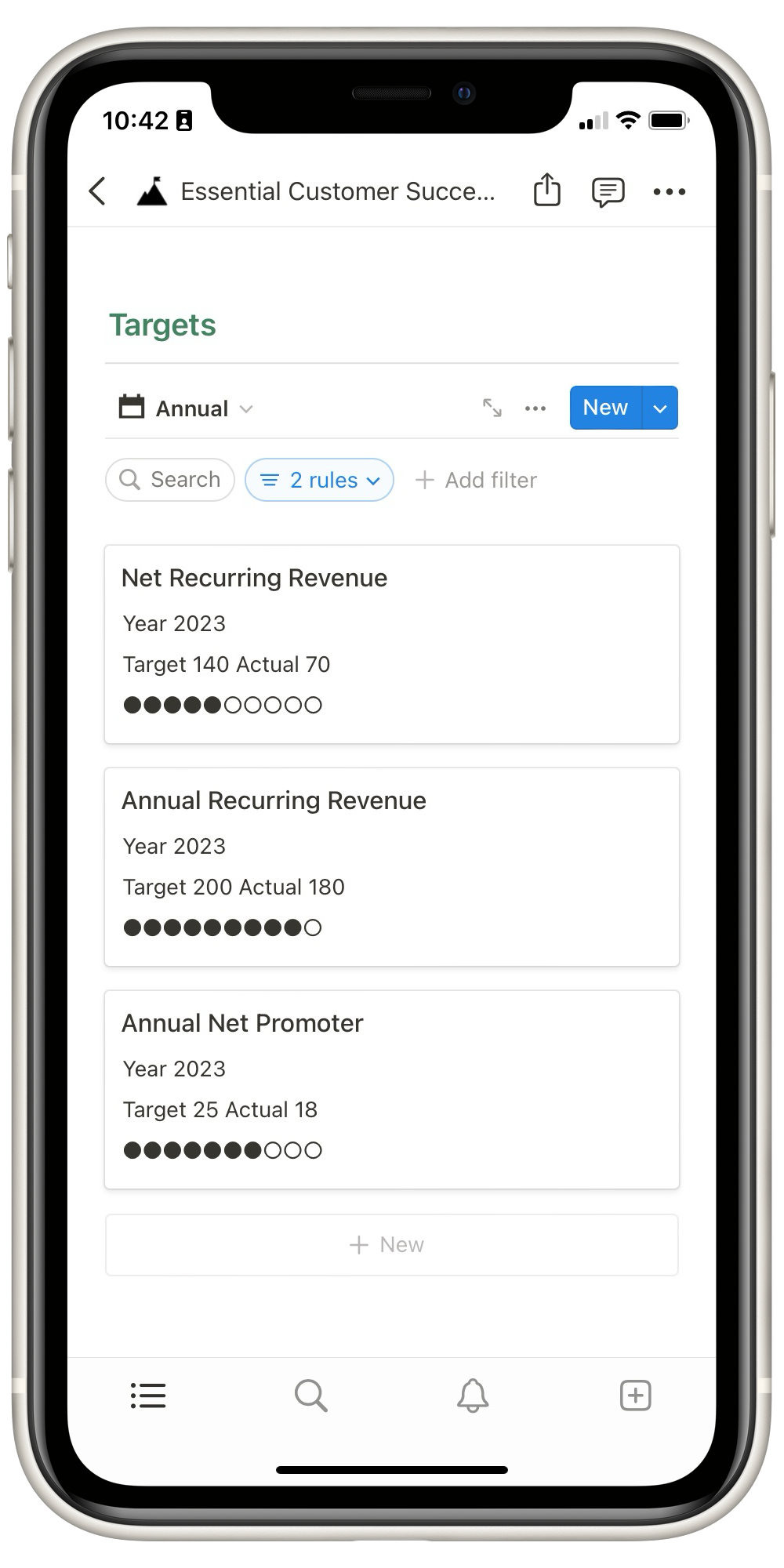Share this page via the share icon
Screen dimensions: 784x1568
pos(546,191)
